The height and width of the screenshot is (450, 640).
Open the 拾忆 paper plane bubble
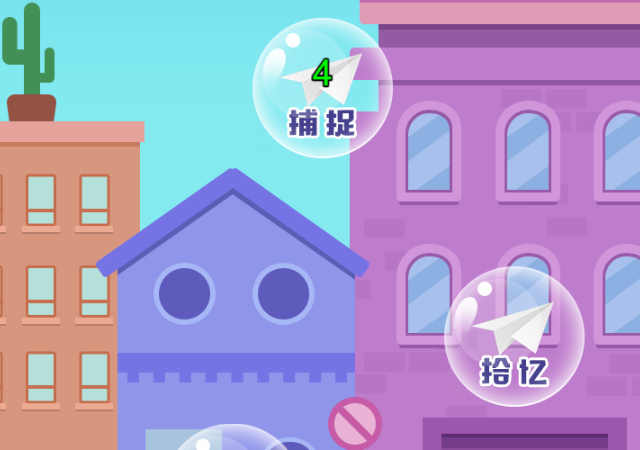pyautogui.click(x=514, y=336)
